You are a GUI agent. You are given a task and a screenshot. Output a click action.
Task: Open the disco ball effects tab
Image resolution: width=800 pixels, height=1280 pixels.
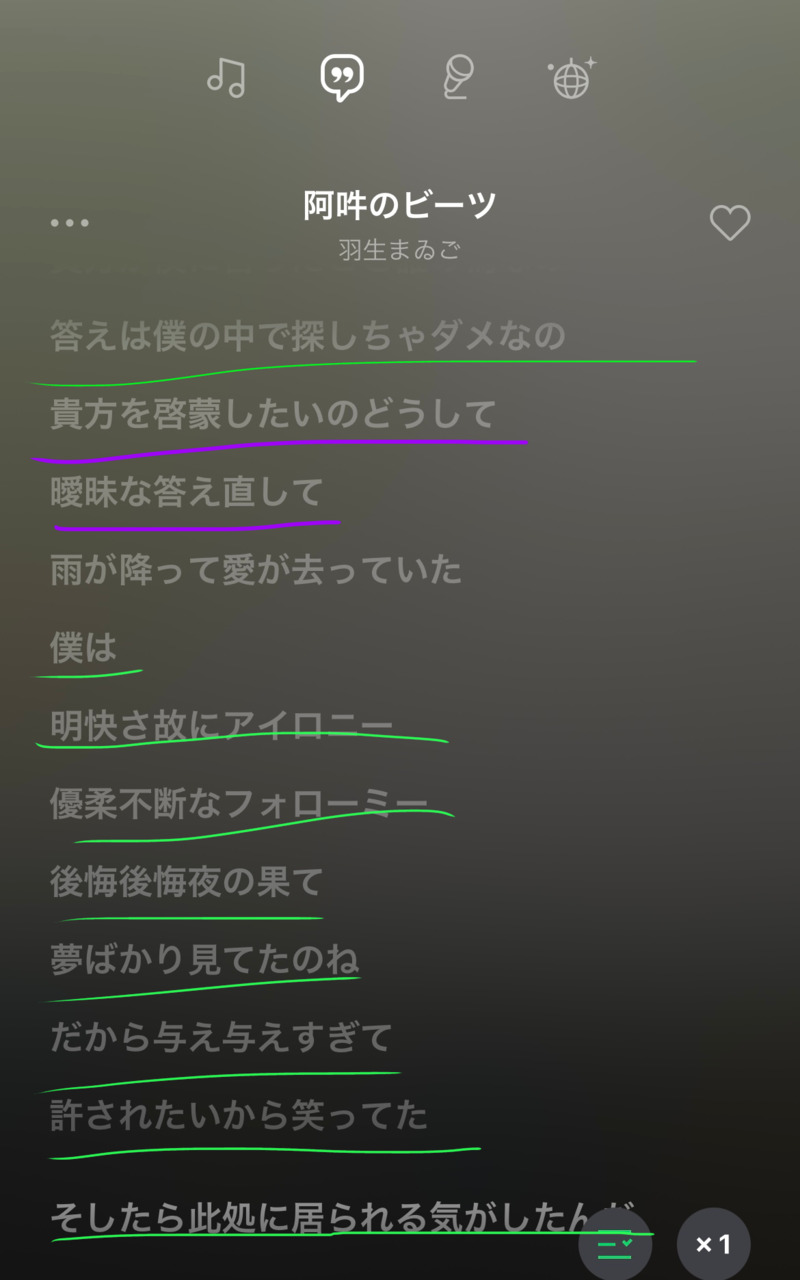pos(572,77)
